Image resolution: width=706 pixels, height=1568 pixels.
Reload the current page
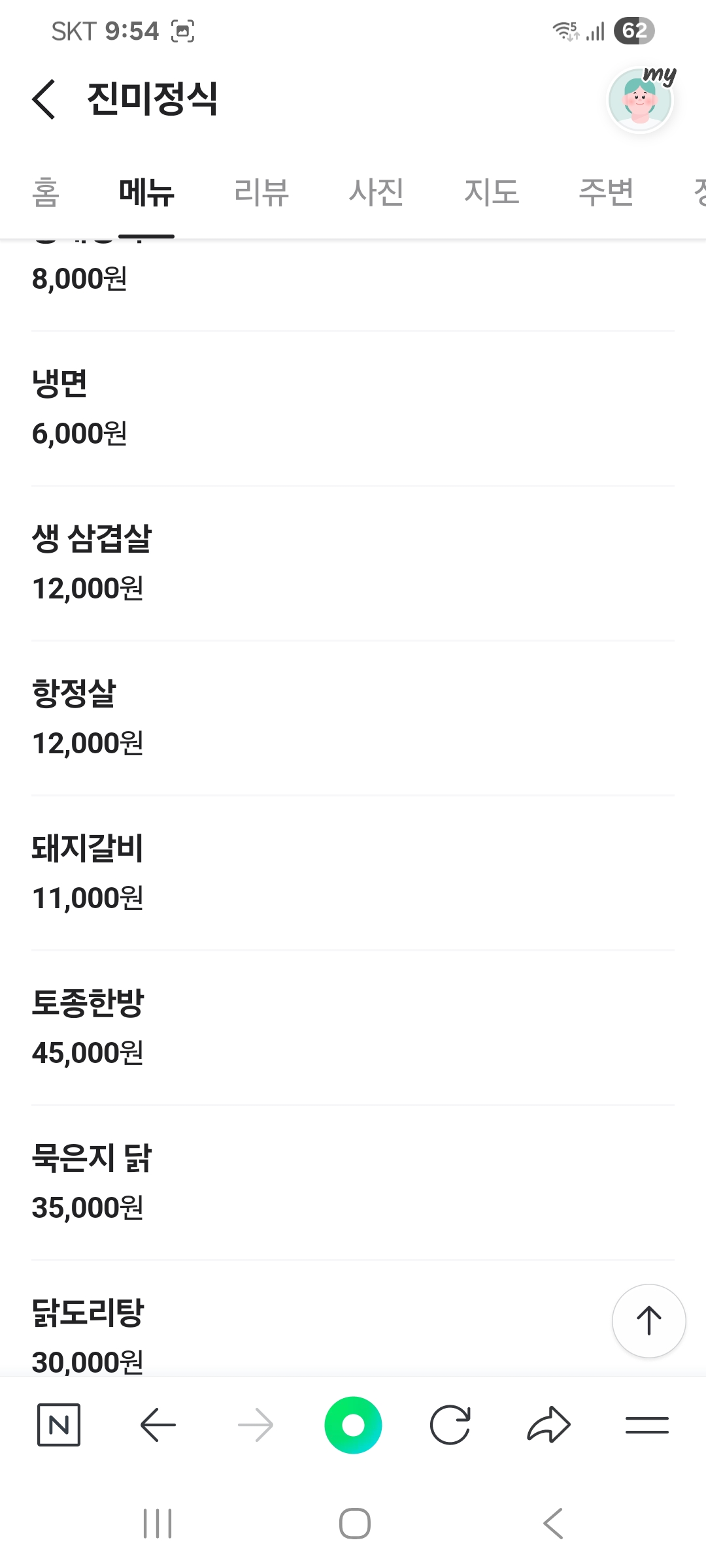pos(450,1425)
